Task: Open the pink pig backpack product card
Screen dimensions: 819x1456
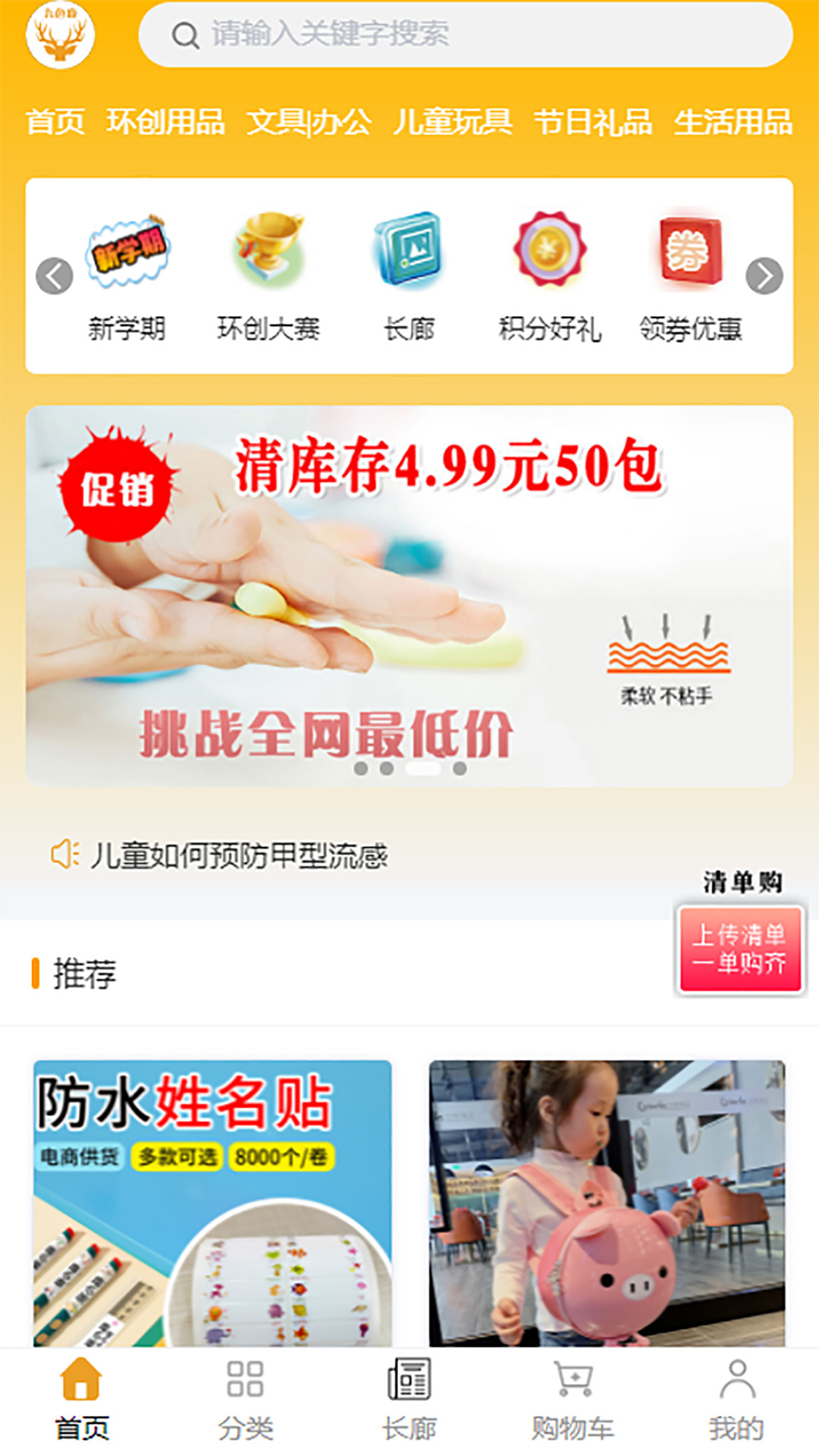Action: tap(607, 1203)
